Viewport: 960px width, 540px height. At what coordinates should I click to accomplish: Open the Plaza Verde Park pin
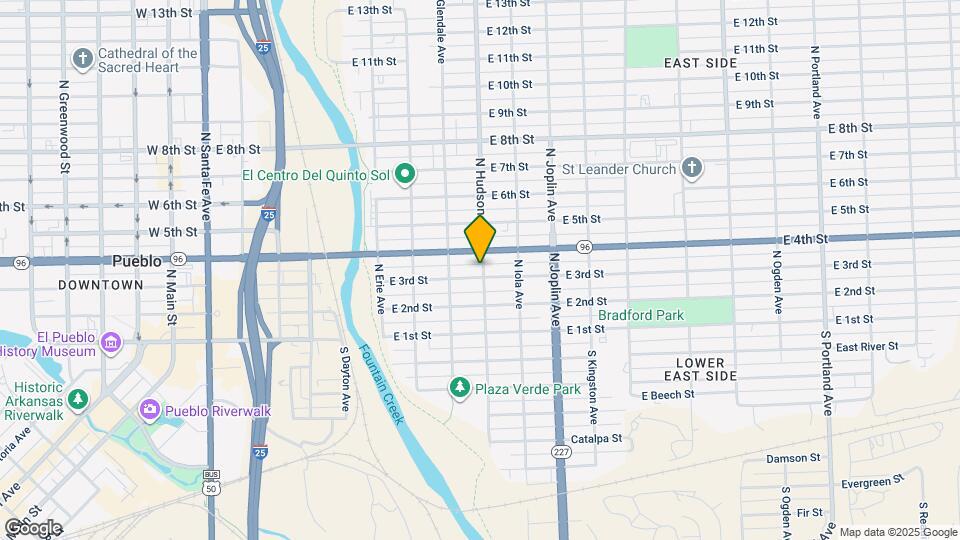click(x=460, y=388)
